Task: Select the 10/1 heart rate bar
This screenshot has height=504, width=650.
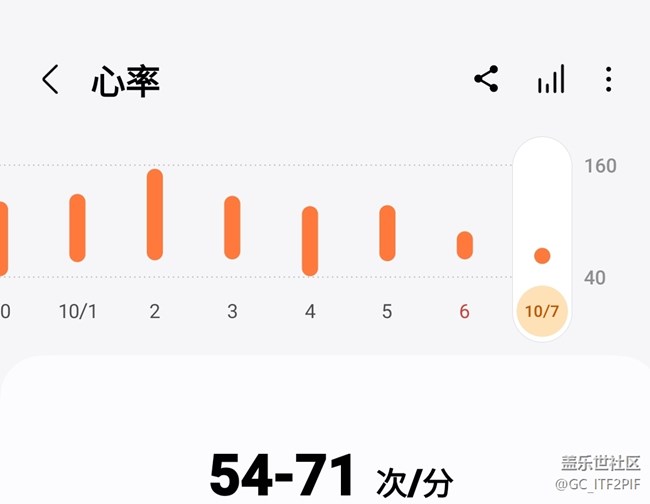Action: (77, 228)
